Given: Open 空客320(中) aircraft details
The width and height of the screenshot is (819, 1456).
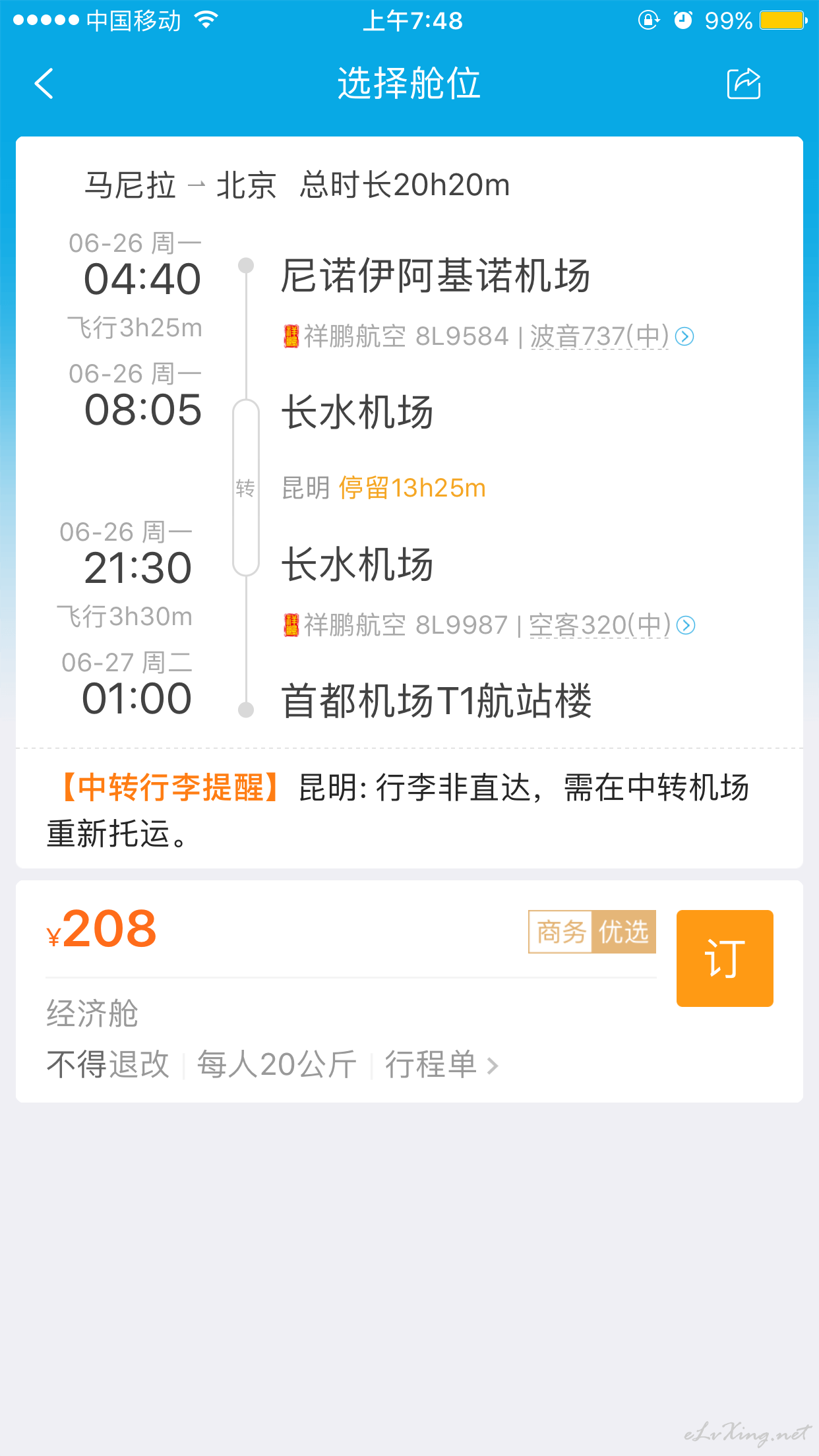Looking at the screenshot, I should click(613, 625).
